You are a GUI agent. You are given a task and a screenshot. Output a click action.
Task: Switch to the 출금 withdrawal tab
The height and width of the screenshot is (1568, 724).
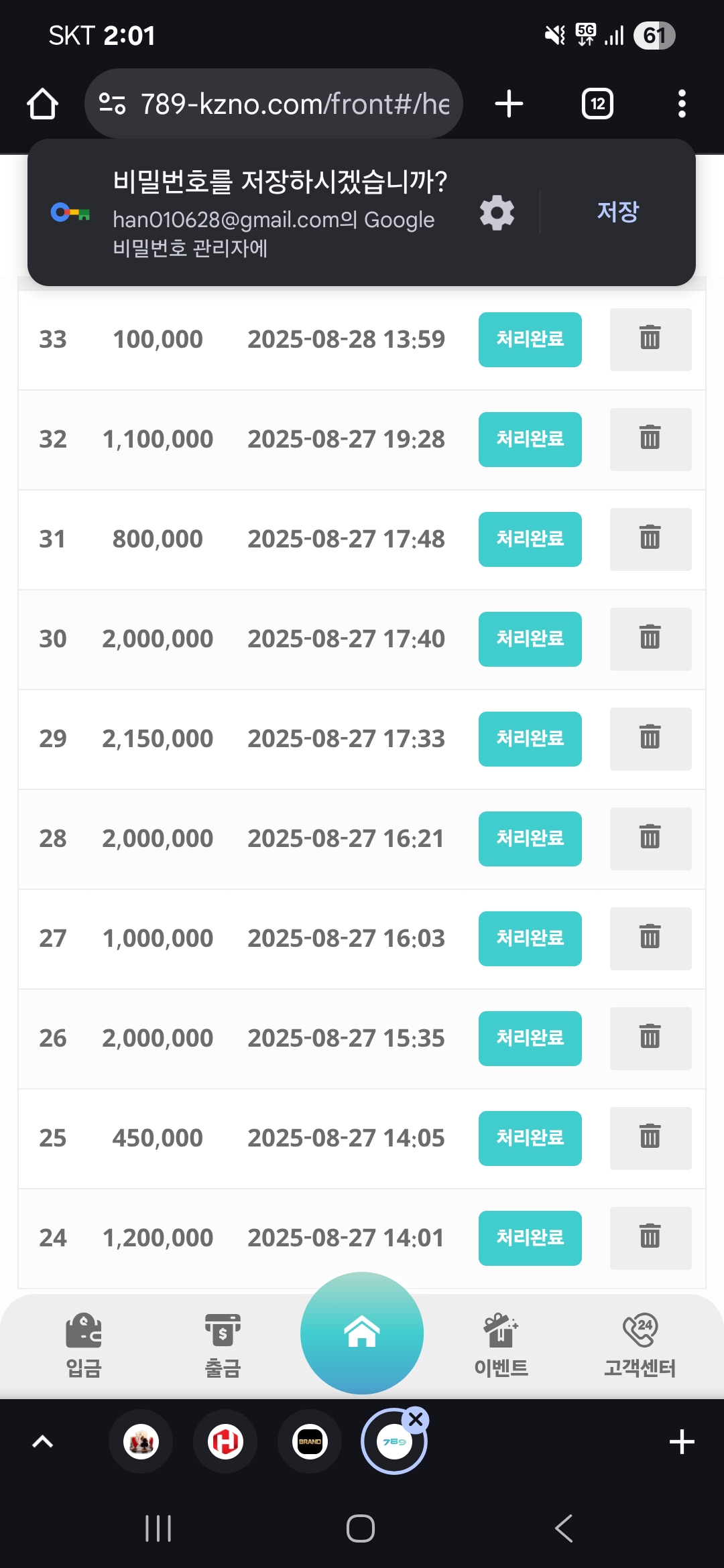pyautogui.click(x=223, y=1345)
